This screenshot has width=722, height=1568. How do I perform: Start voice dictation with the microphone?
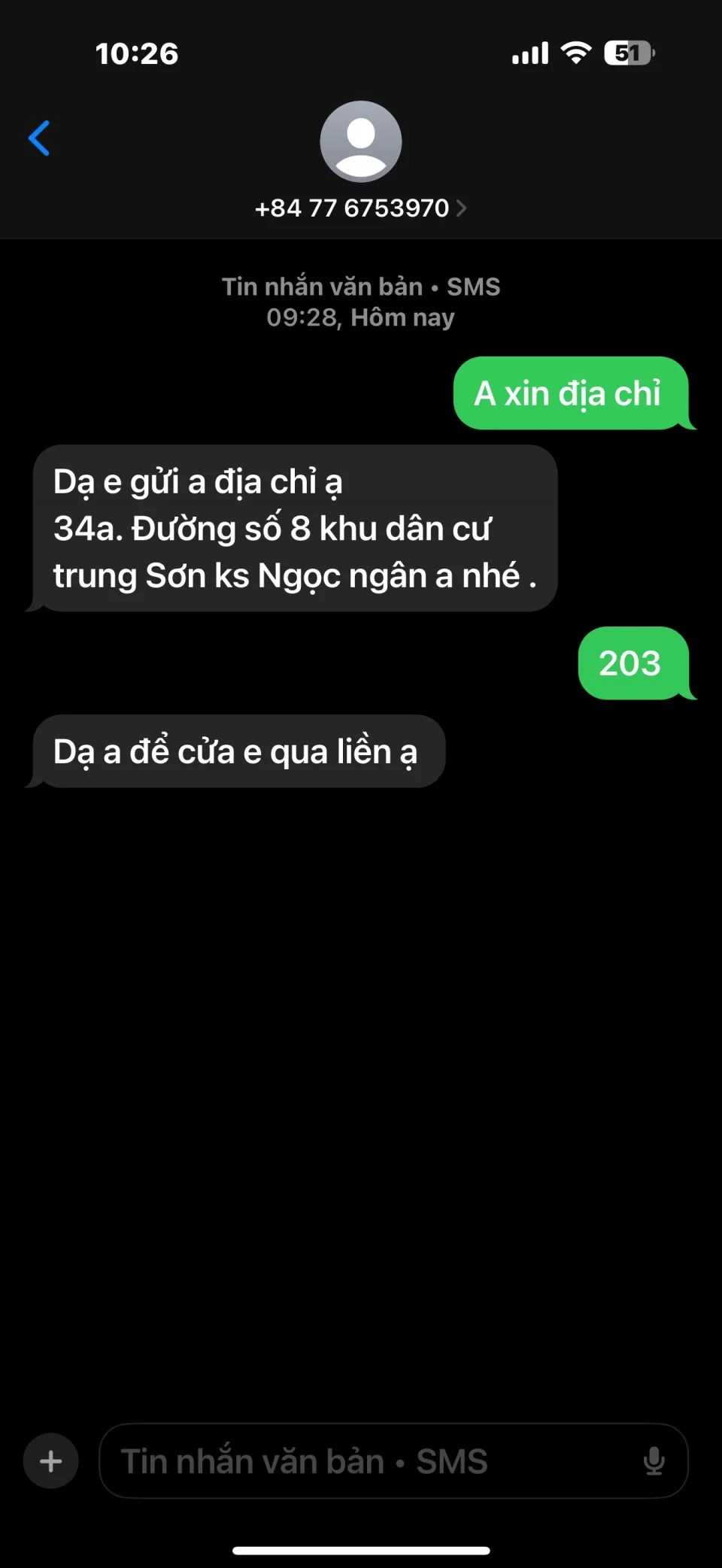tap(654, 1460)
